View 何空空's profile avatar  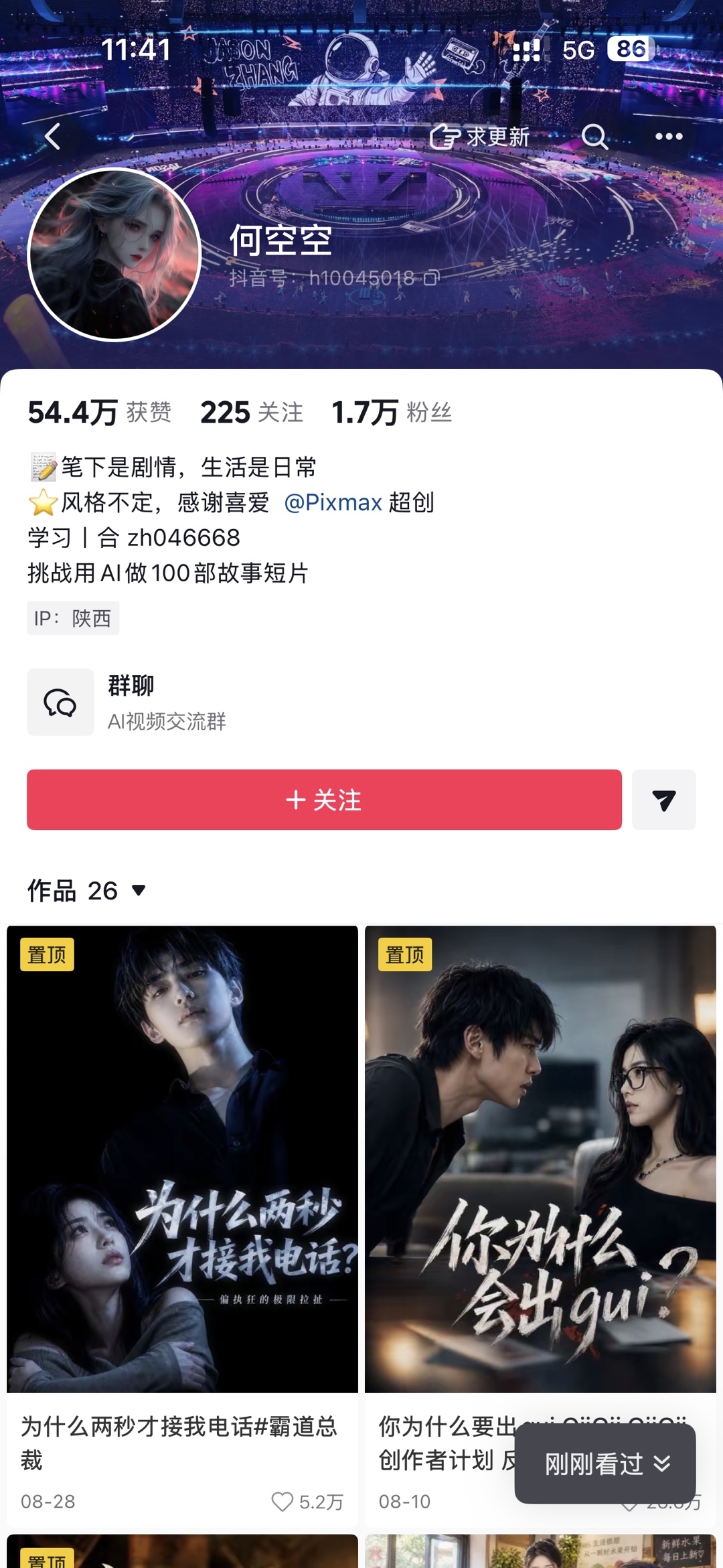[x=114, y=255]
